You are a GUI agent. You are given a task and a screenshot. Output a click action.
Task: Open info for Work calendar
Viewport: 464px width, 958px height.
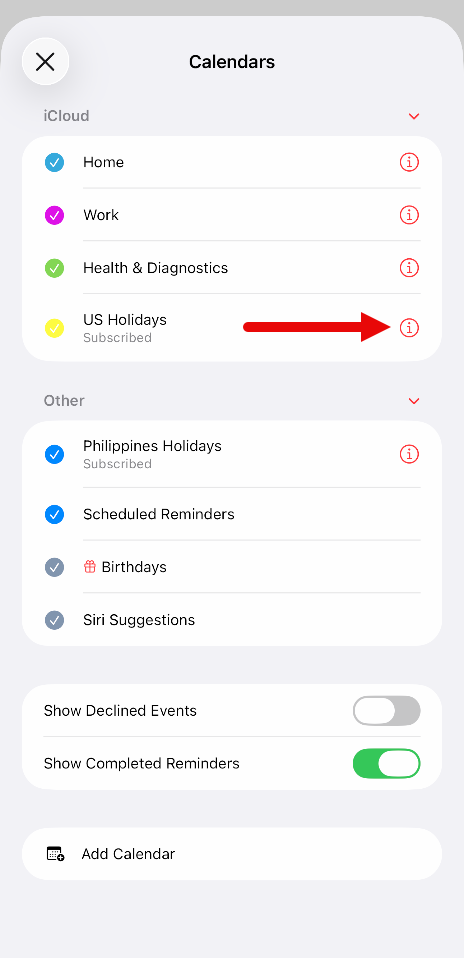click(x=409, y=215)
